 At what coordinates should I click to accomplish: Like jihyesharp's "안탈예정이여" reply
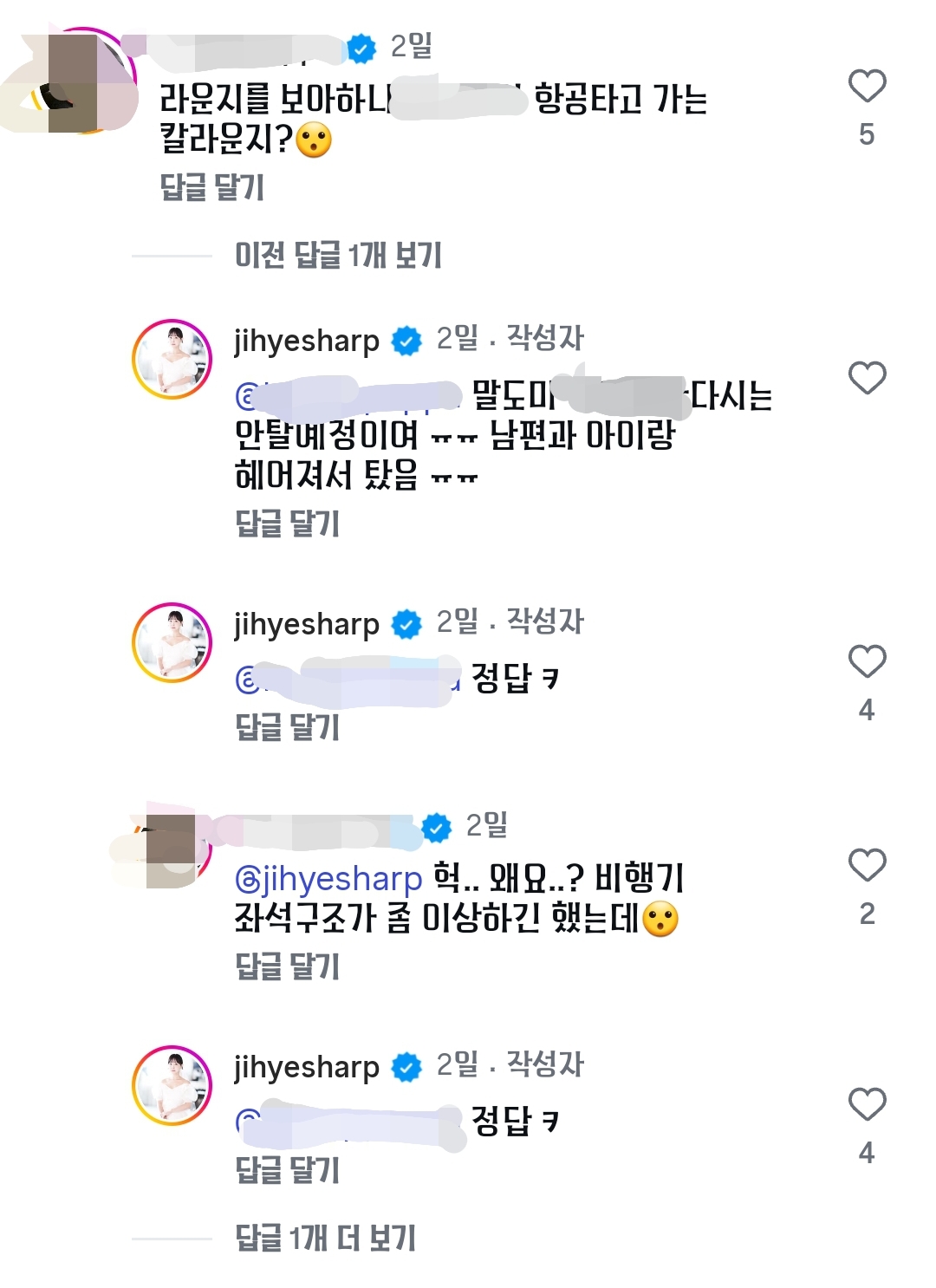(866, 379)
